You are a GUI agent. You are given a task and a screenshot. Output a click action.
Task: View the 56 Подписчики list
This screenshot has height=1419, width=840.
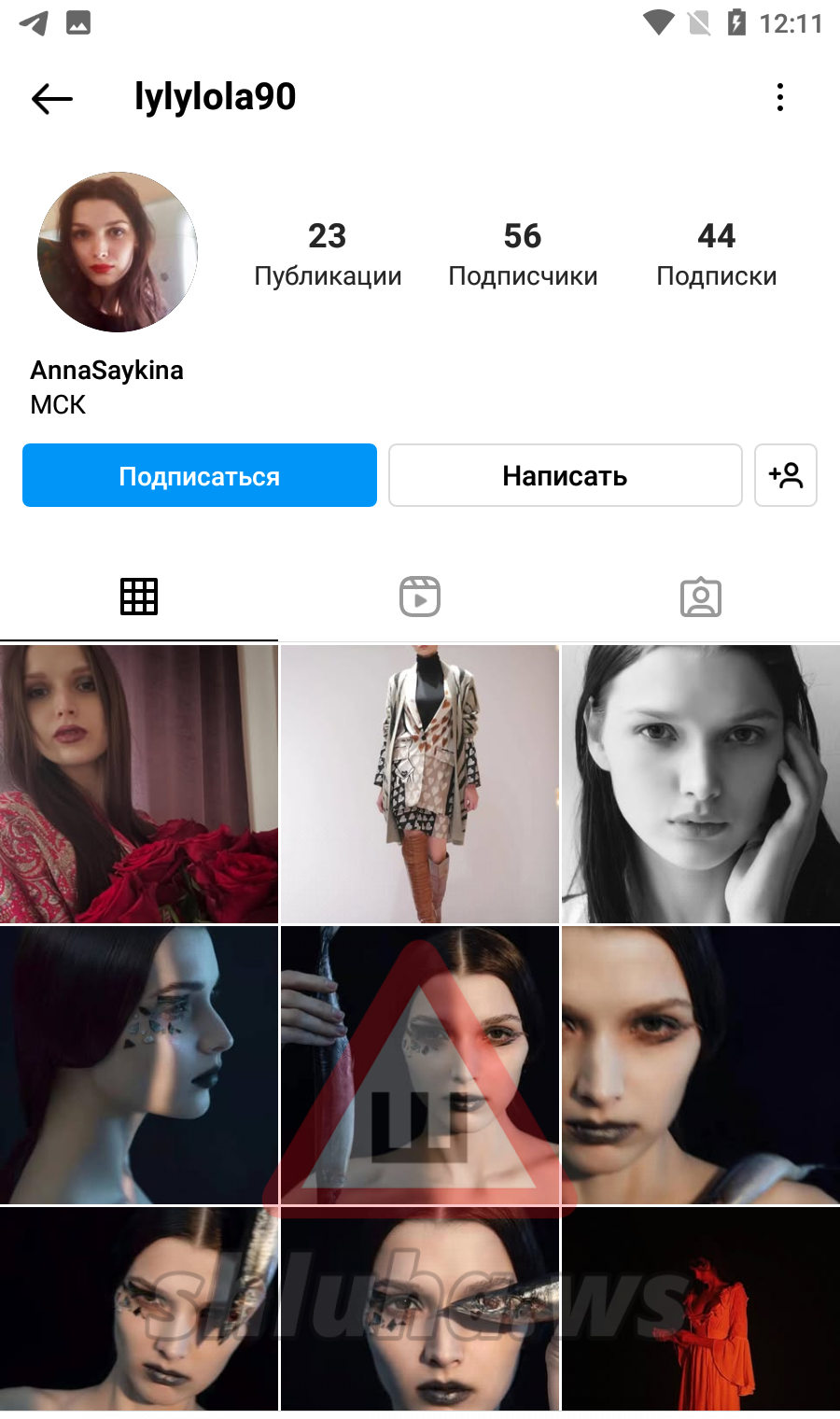click(x=523, y=254)
